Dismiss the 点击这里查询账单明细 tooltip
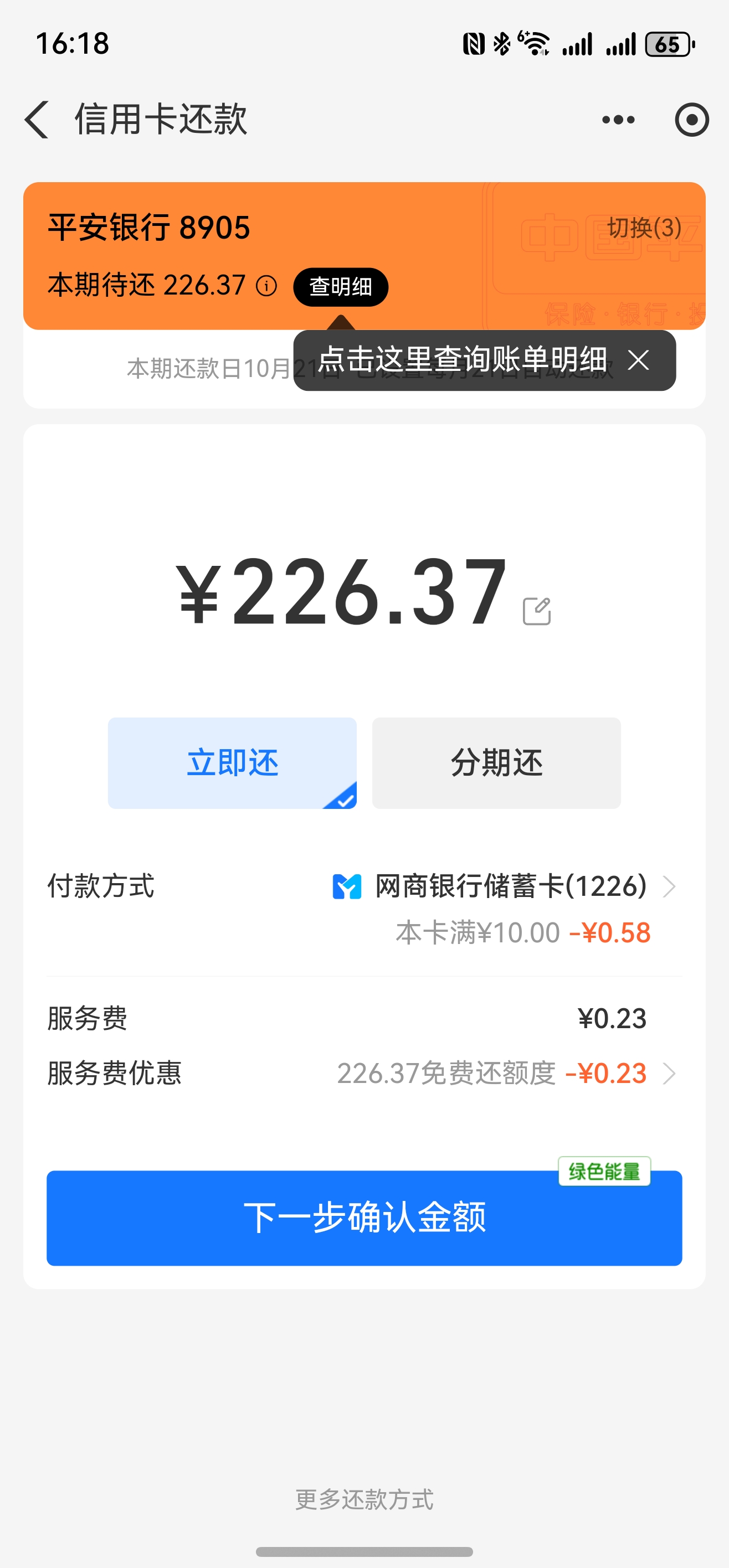Screen dimensions: 729x1568 [639, 360]
